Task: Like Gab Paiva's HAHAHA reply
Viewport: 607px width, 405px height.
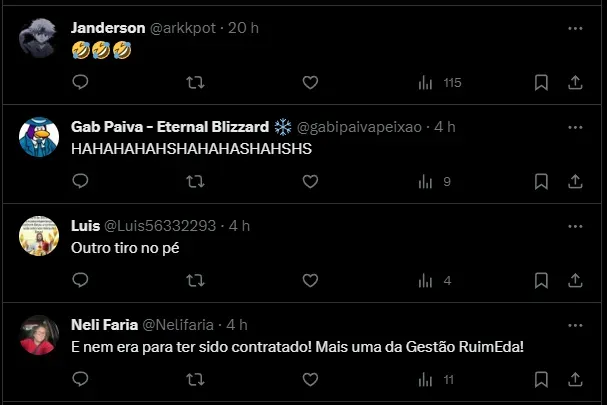Action: (310, 181)
